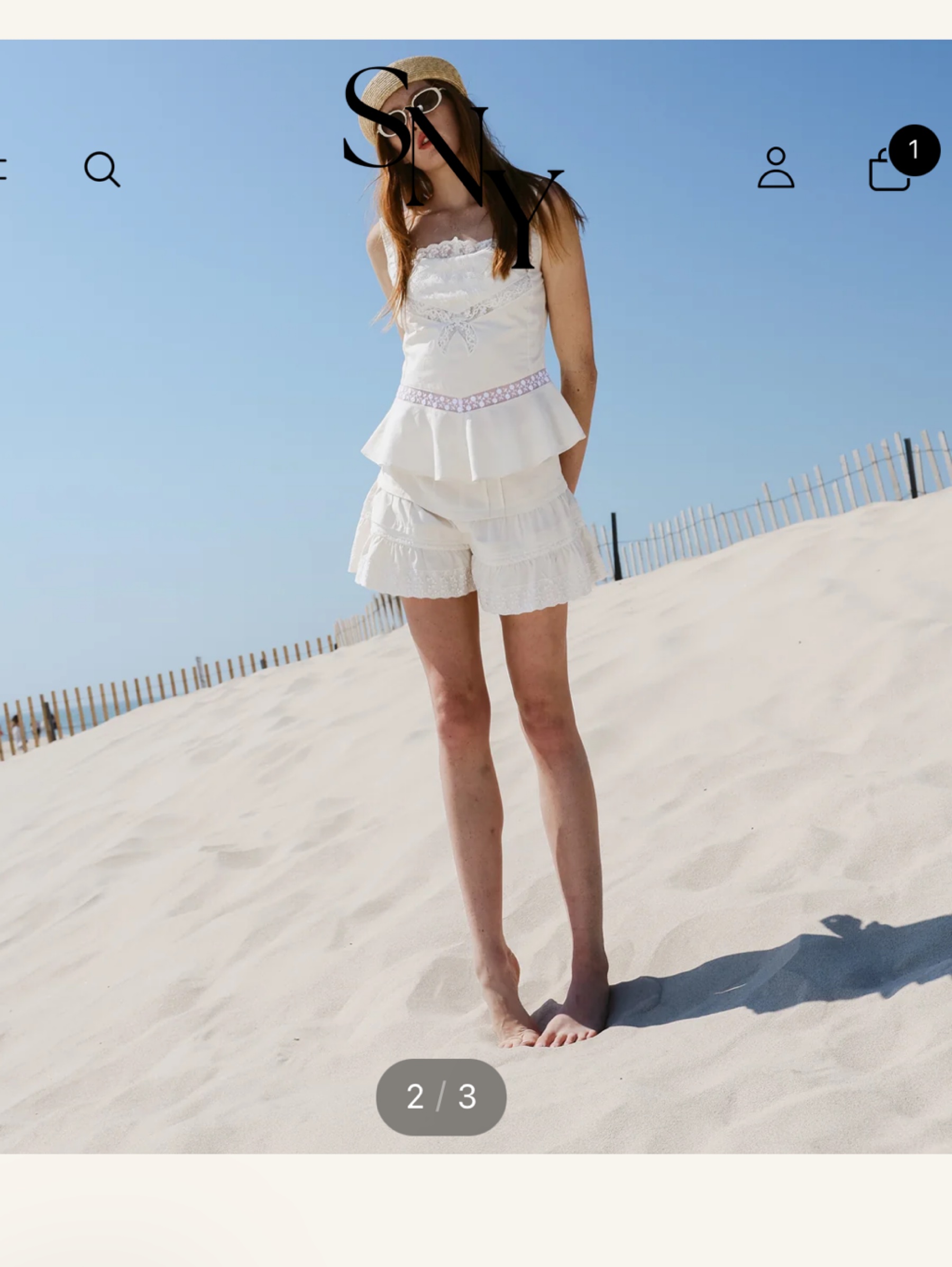Open the search magnifier icon

coord(102,170)
